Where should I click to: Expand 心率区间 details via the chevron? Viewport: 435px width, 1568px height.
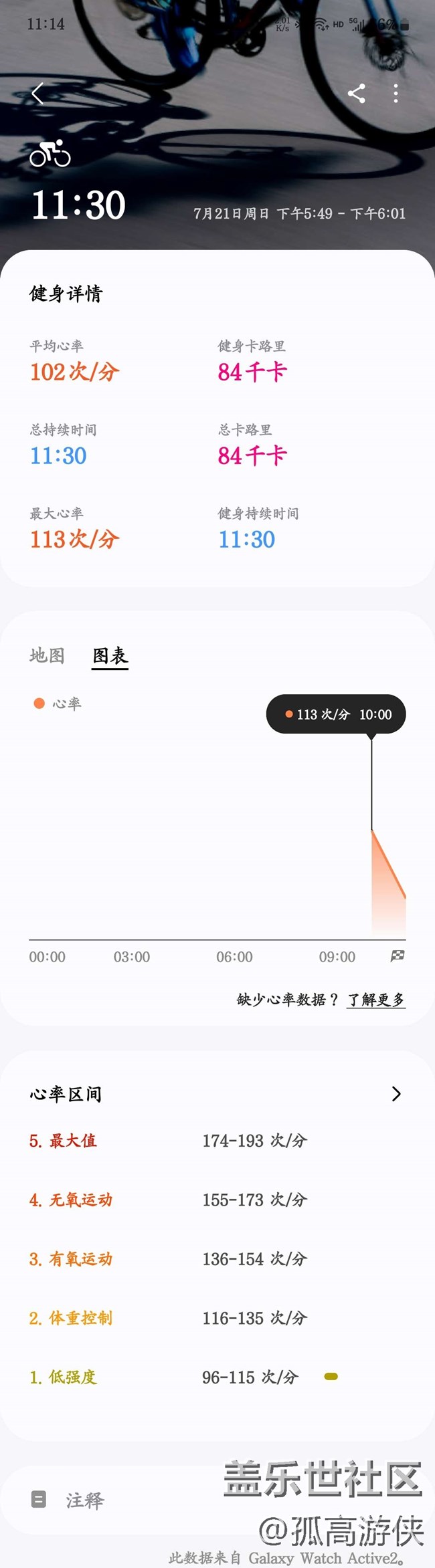click(396, 1094)
